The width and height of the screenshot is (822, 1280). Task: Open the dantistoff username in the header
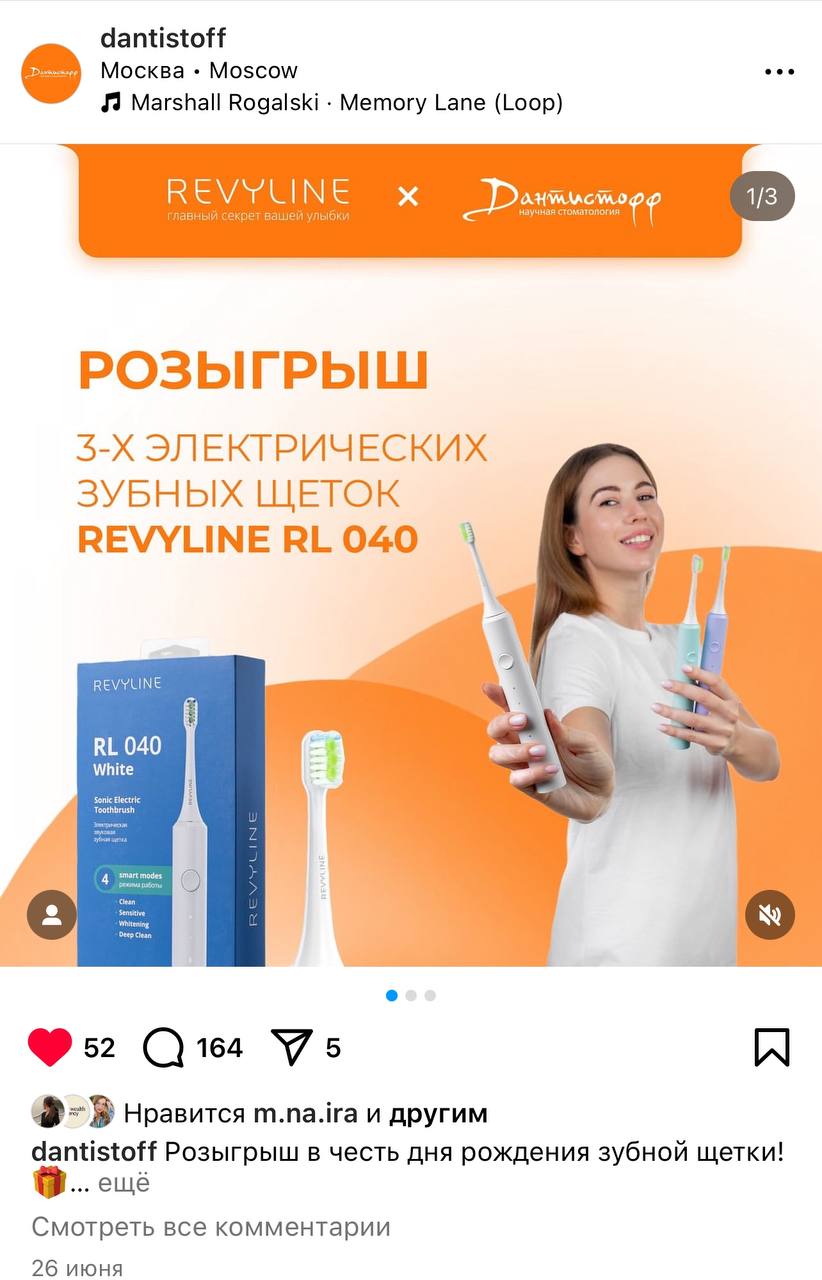[163, 38]
